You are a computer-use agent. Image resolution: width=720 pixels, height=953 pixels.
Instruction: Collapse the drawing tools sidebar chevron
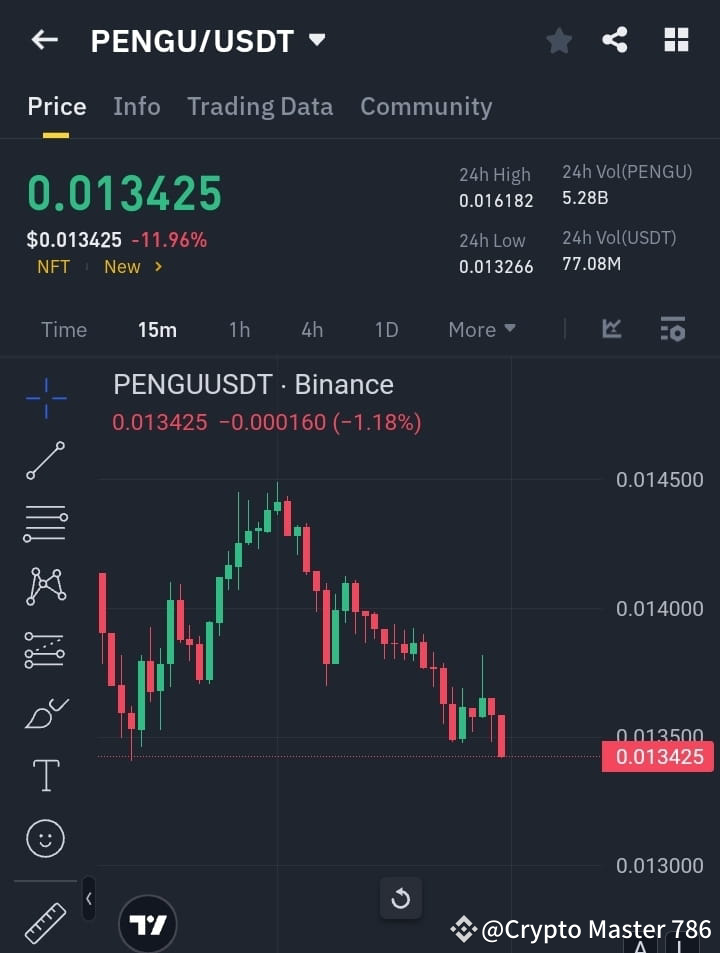(x=88, y=899)
